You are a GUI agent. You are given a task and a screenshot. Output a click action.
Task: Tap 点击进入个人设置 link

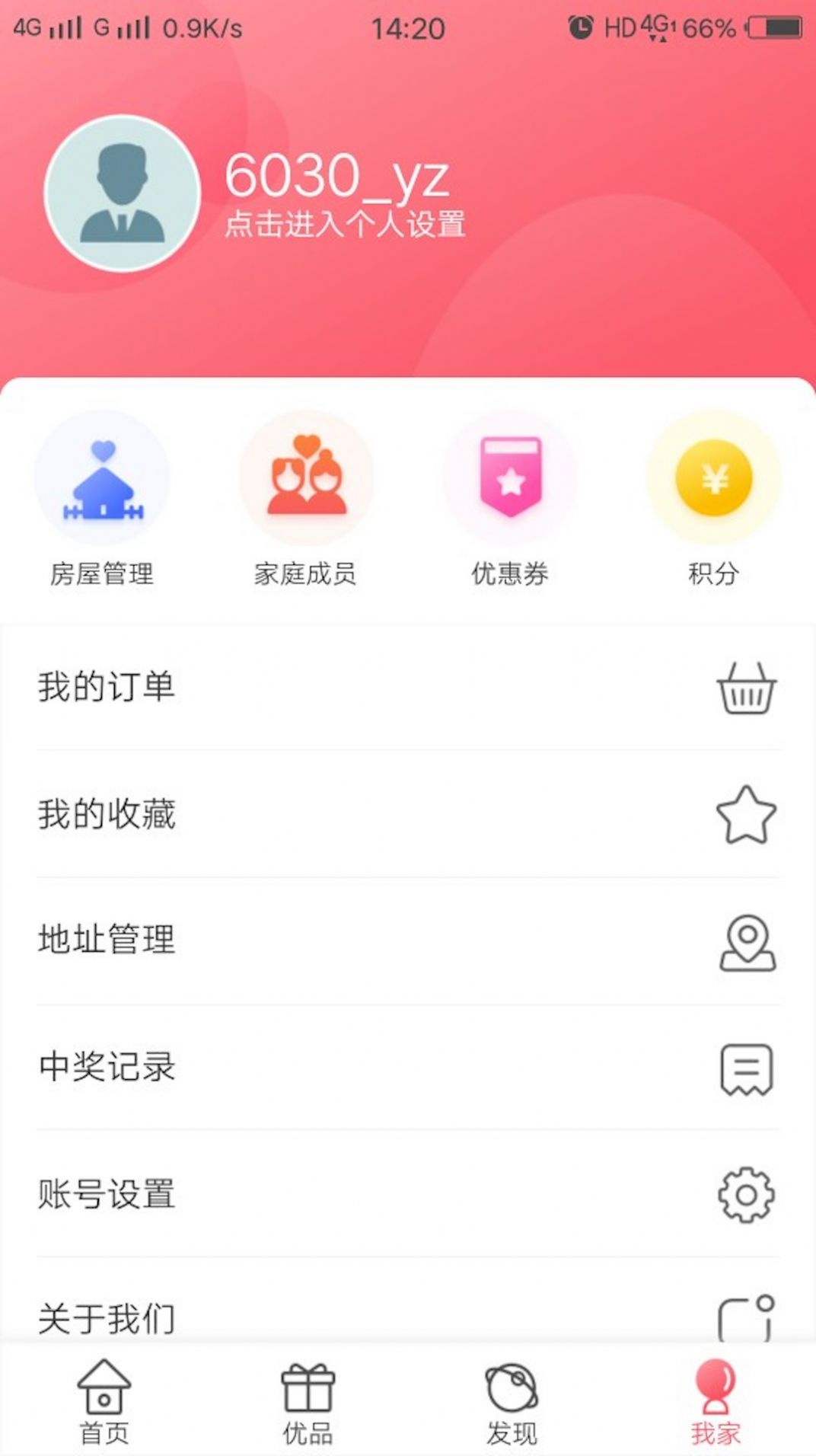click(347, 223)
